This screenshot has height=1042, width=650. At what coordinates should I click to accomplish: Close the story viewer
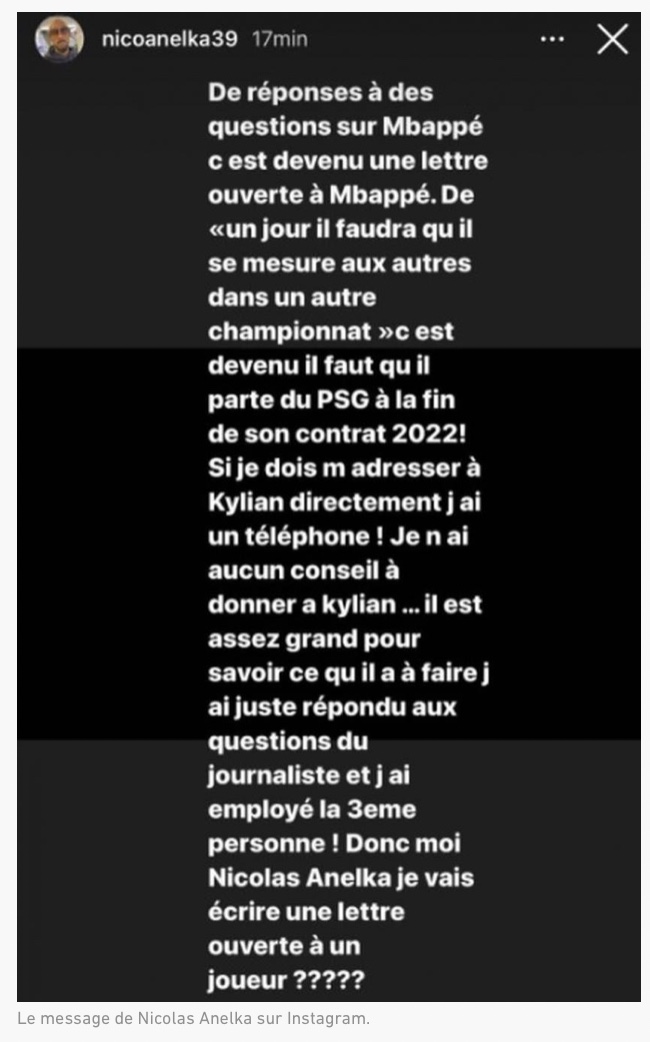(x=612, y=39)
